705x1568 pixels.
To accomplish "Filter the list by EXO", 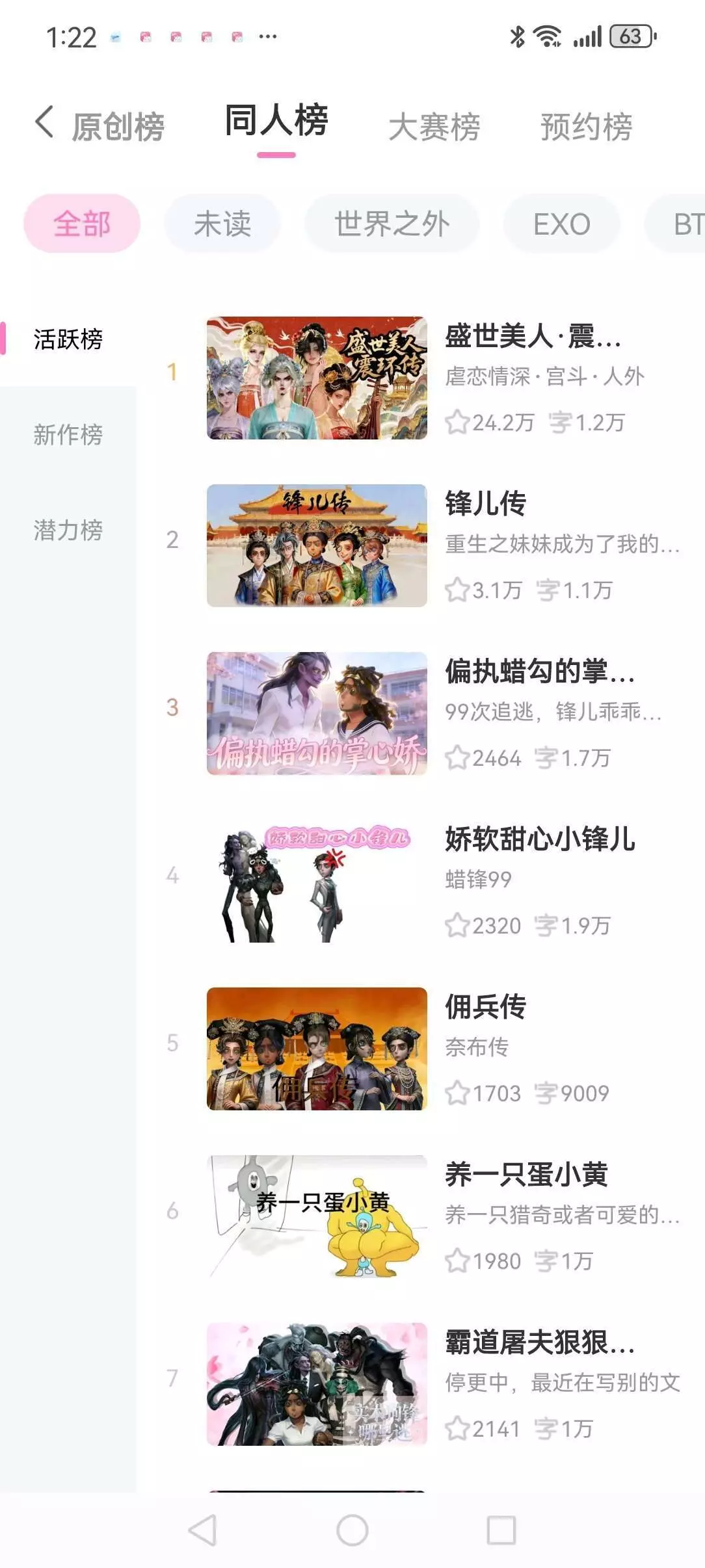I will point(561,224).
